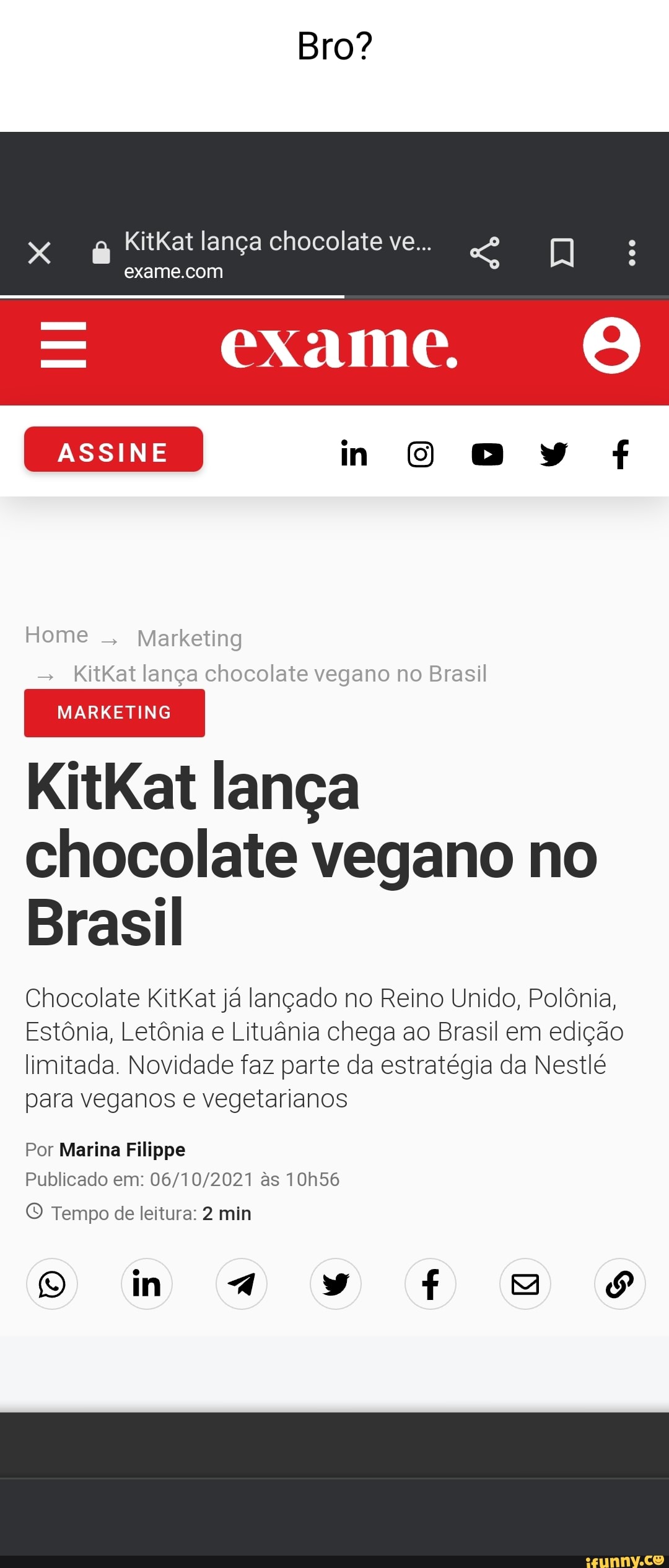This screenshot has height=1568, width=669.
Task: Share the page from the browser toolbar
Action: coord(485,252)
